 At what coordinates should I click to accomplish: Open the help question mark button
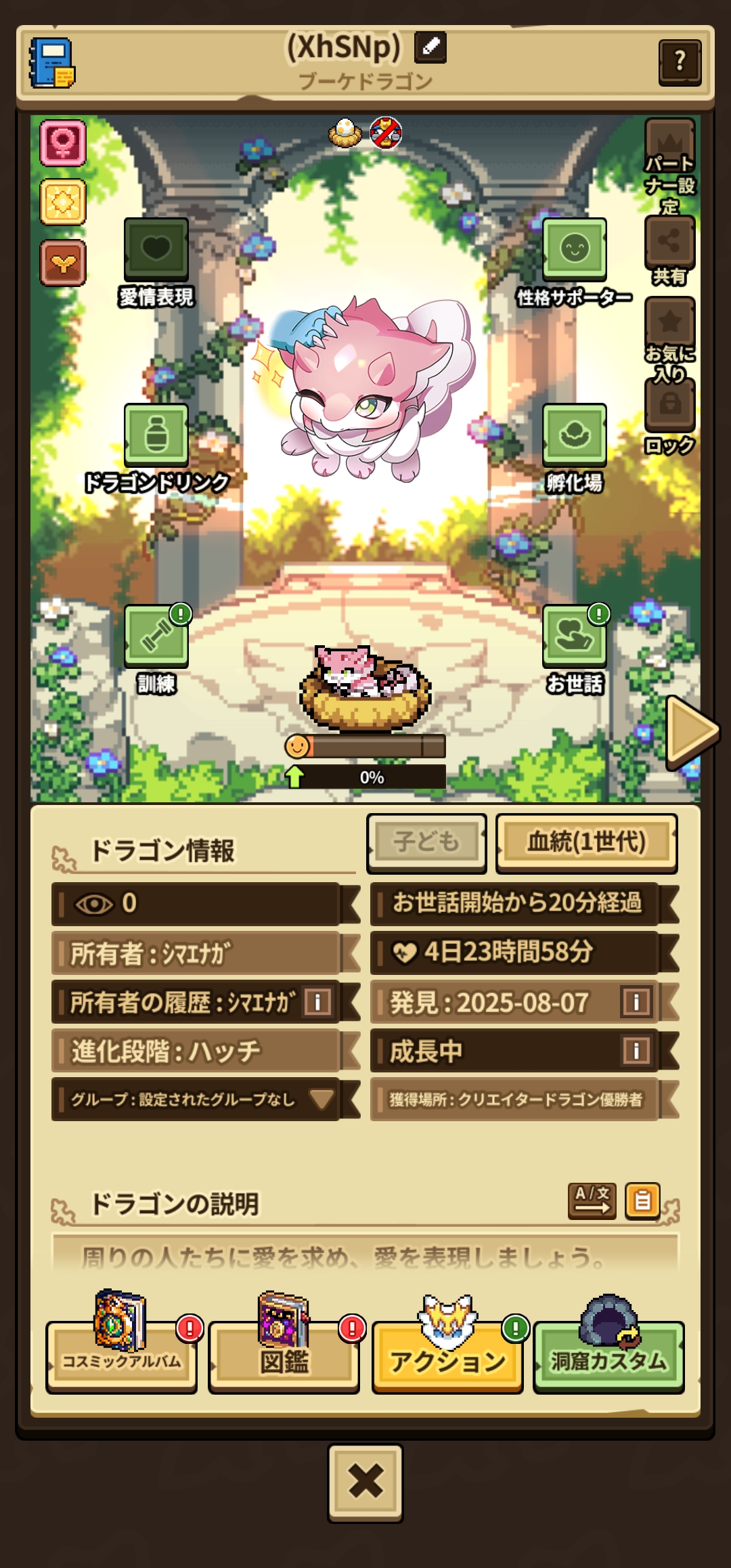tap(680, 62)
